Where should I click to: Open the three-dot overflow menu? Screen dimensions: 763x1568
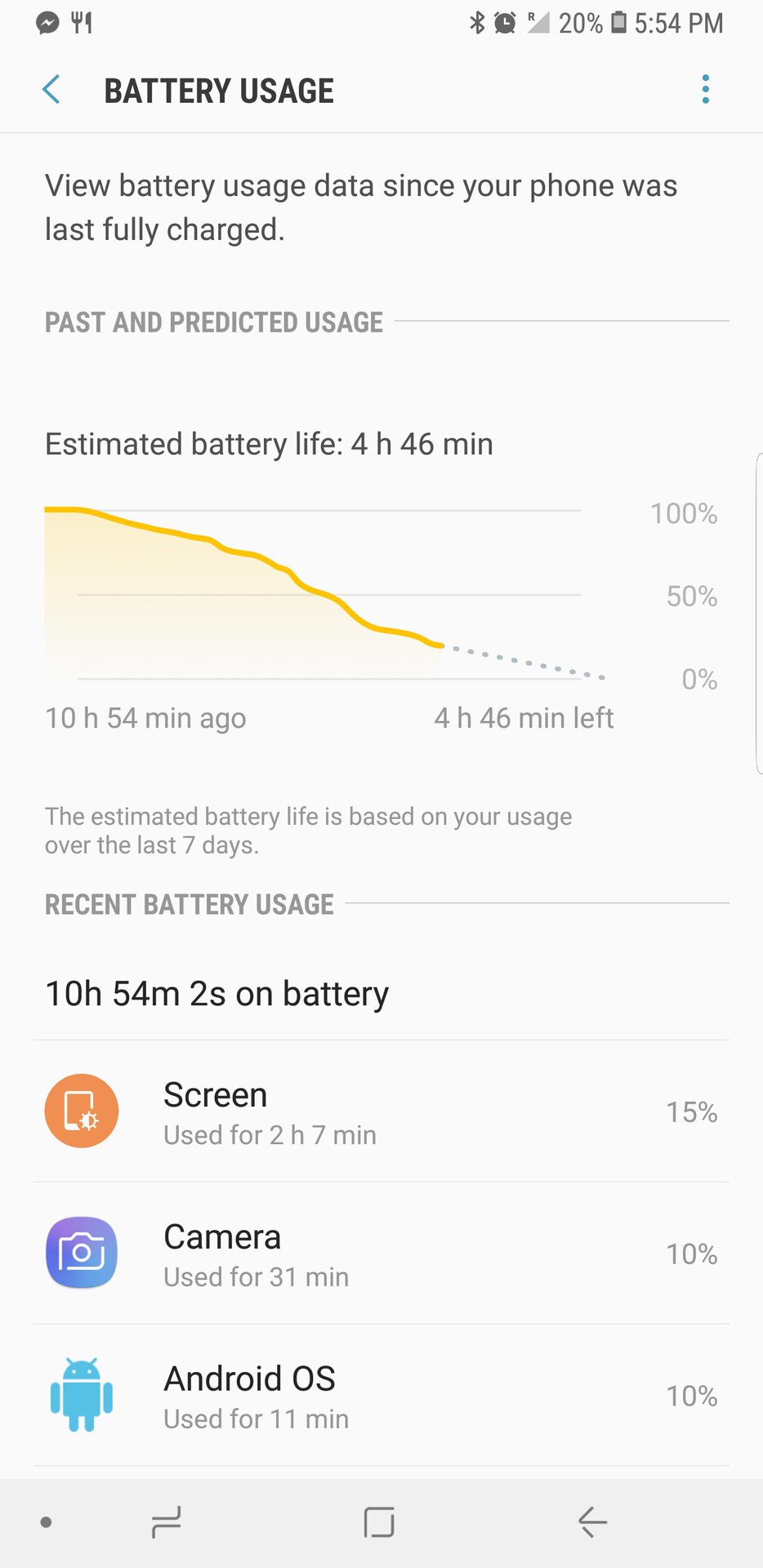pos(705,90)
